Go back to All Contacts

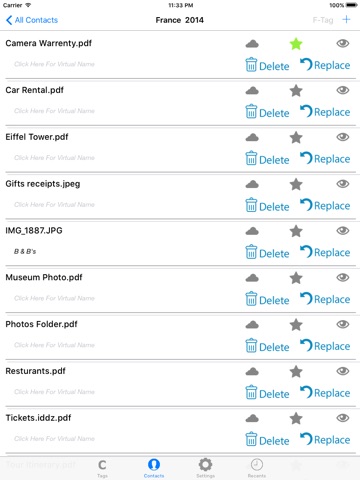32,20
